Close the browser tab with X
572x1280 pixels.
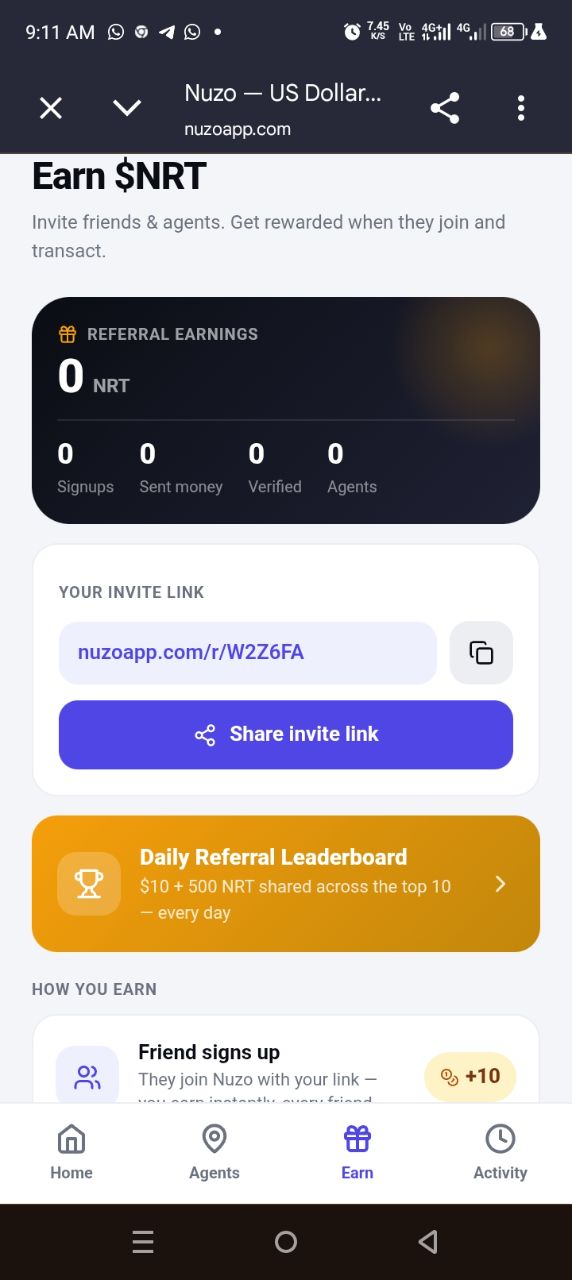tap(50, 108)
